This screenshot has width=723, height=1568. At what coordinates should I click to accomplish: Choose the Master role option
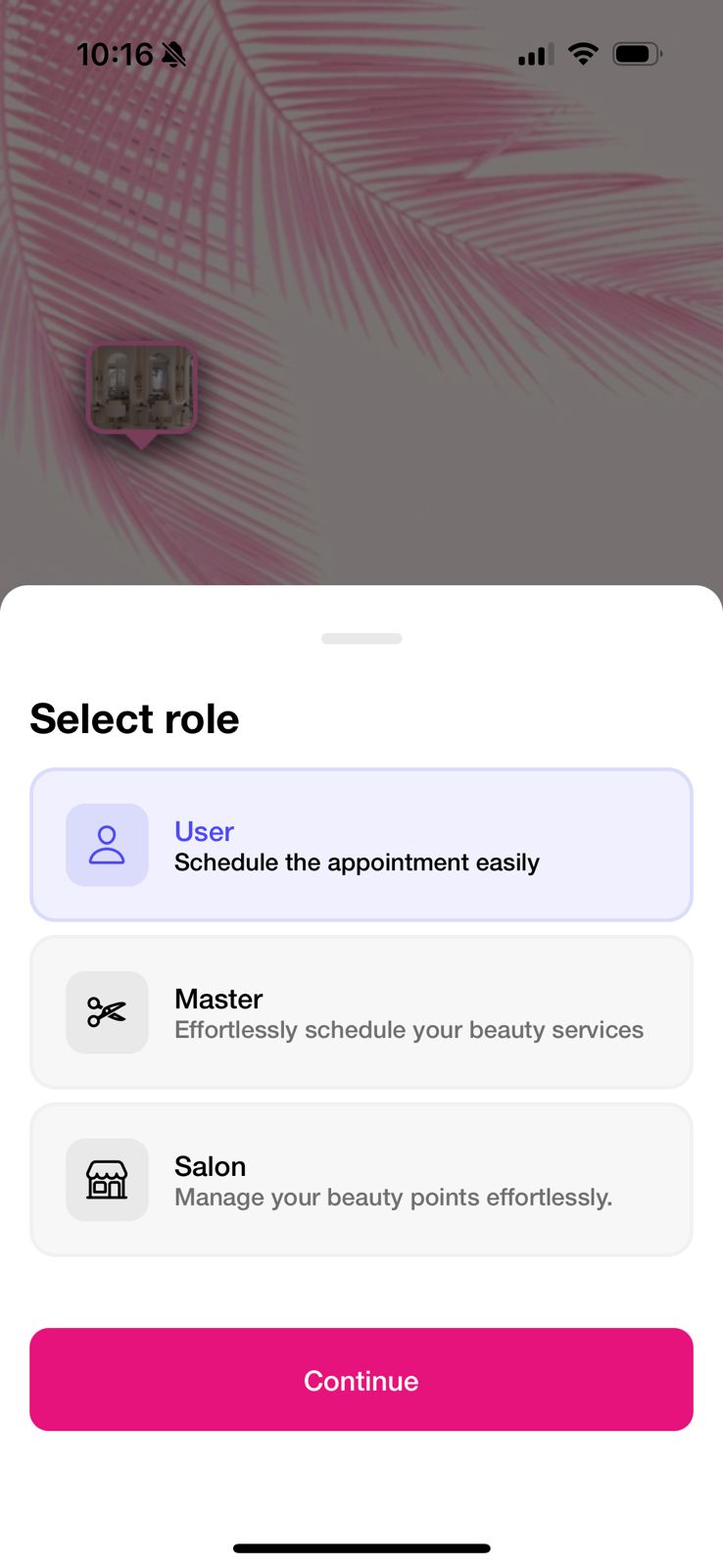[361, 1012]
